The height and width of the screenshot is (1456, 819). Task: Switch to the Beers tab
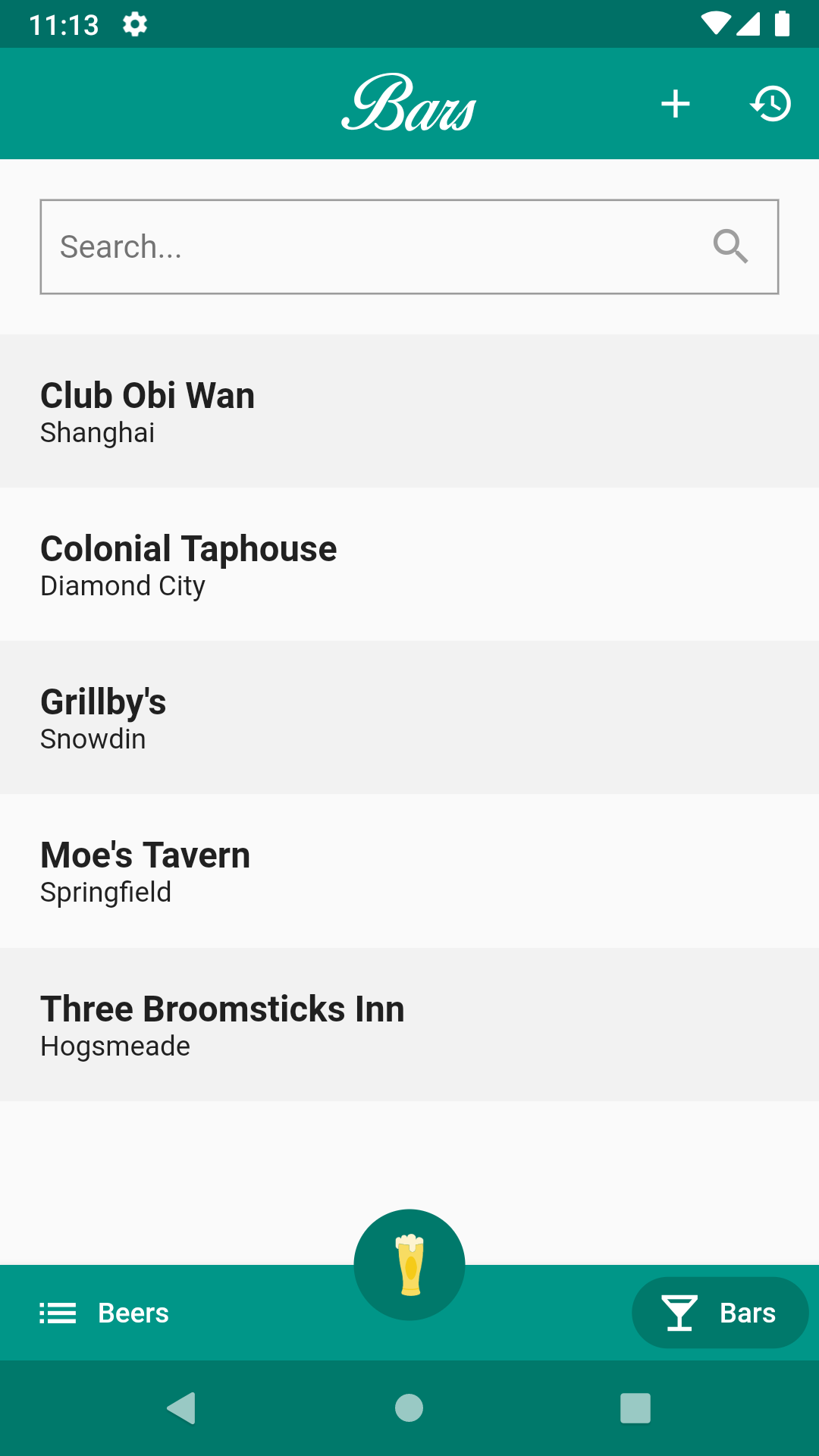point(104,1313)
